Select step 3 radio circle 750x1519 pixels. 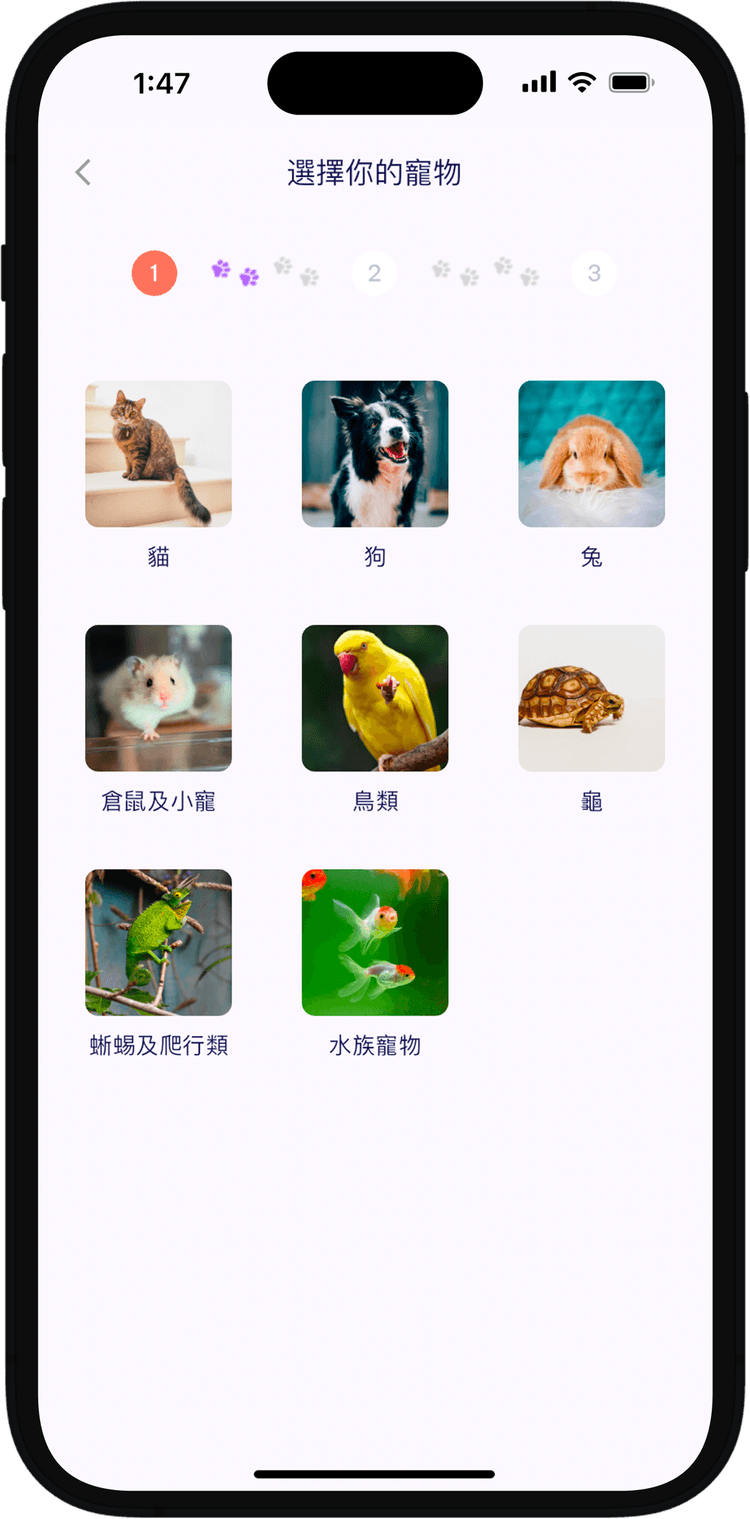pyautogui.click(x=593, y=272)
